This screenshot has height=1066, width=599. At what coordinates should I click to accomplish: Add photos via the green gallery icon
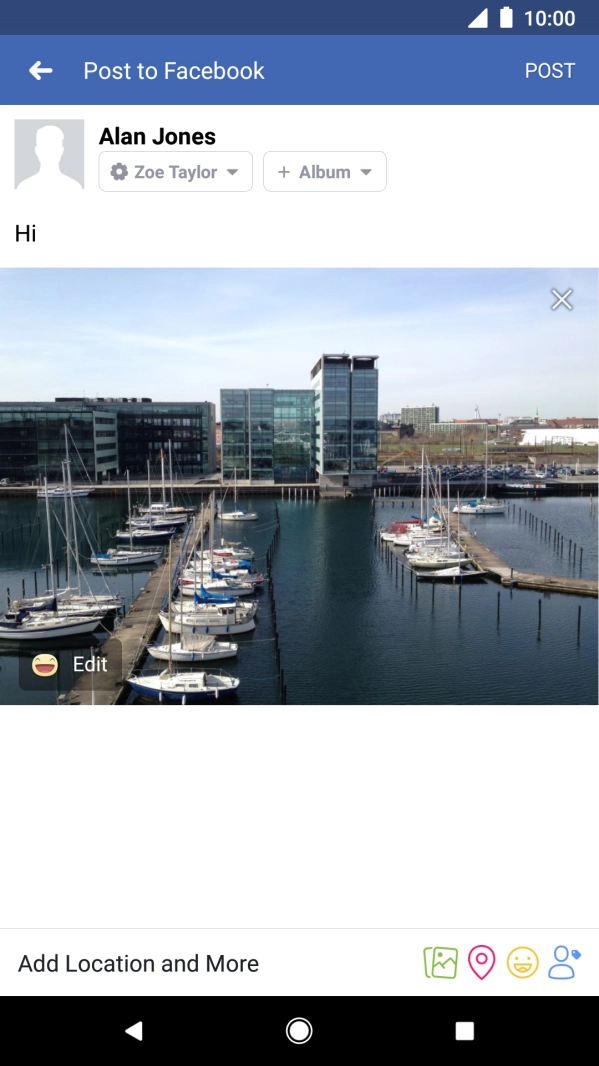[x=441, y=963]
